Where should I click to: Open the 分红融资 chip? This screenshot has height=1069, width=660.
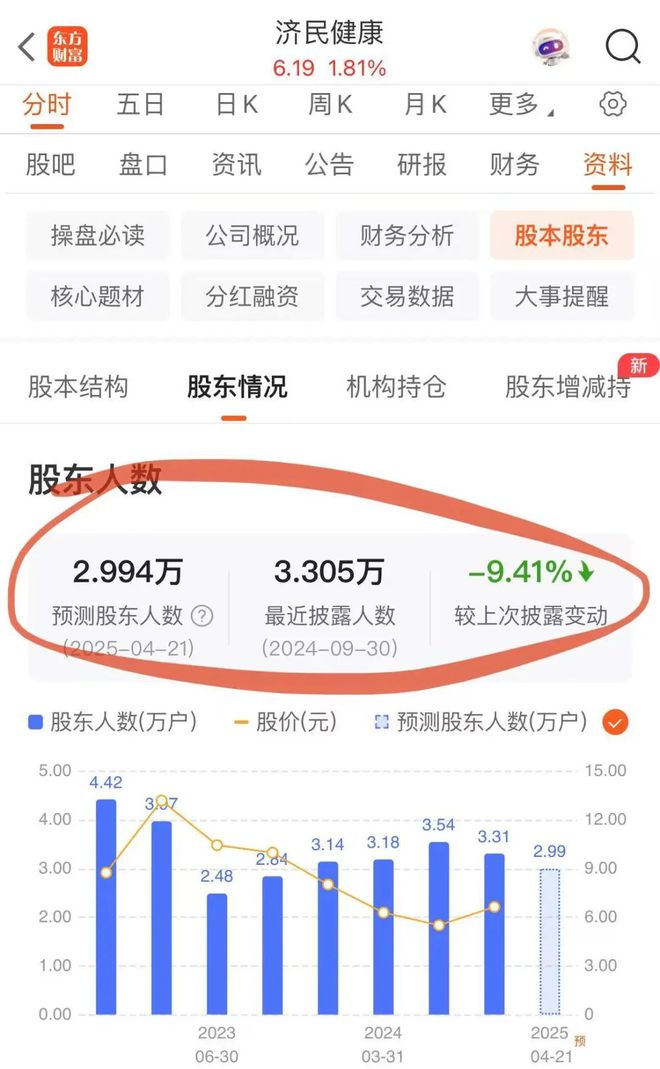tap(252, 296)
